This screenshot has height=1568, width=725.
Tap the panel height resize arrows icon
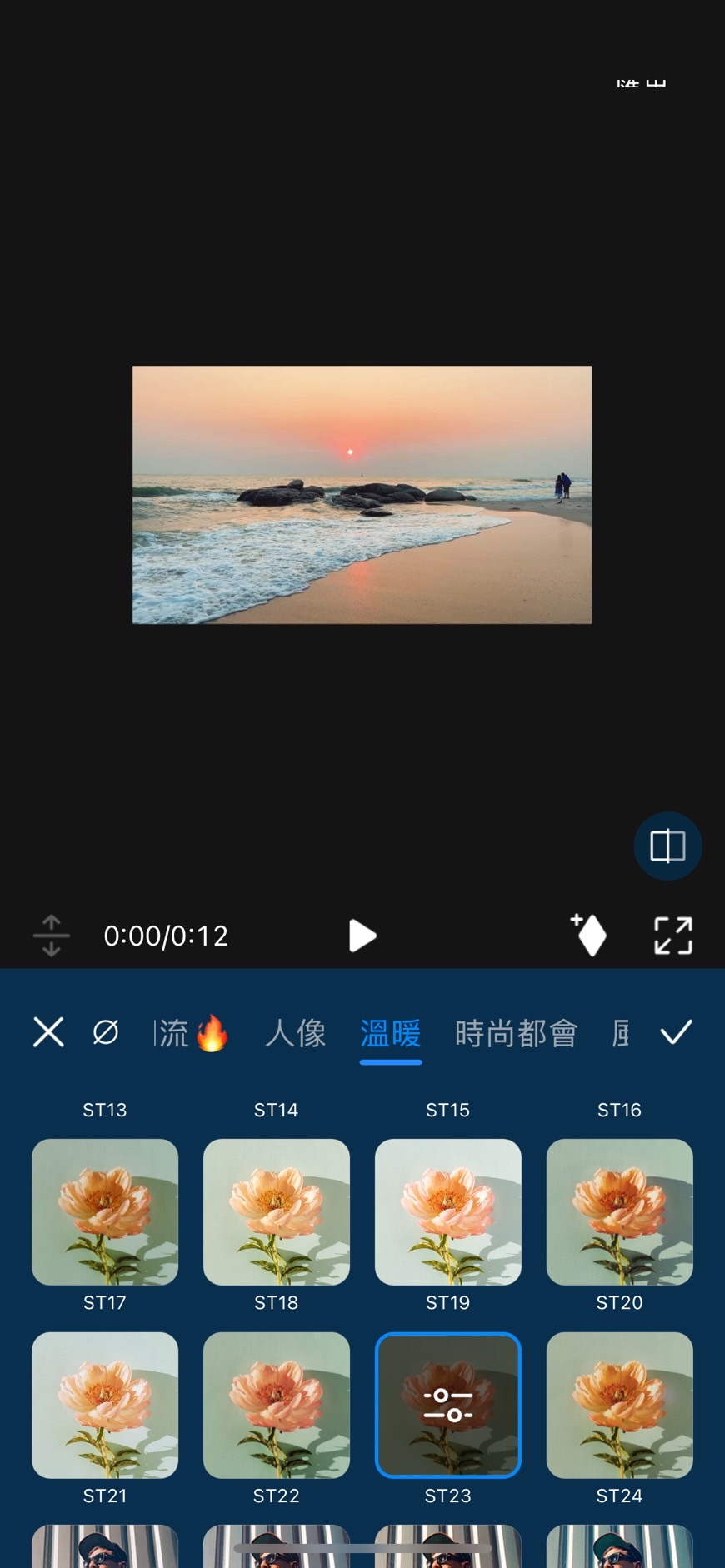point(52,936)
